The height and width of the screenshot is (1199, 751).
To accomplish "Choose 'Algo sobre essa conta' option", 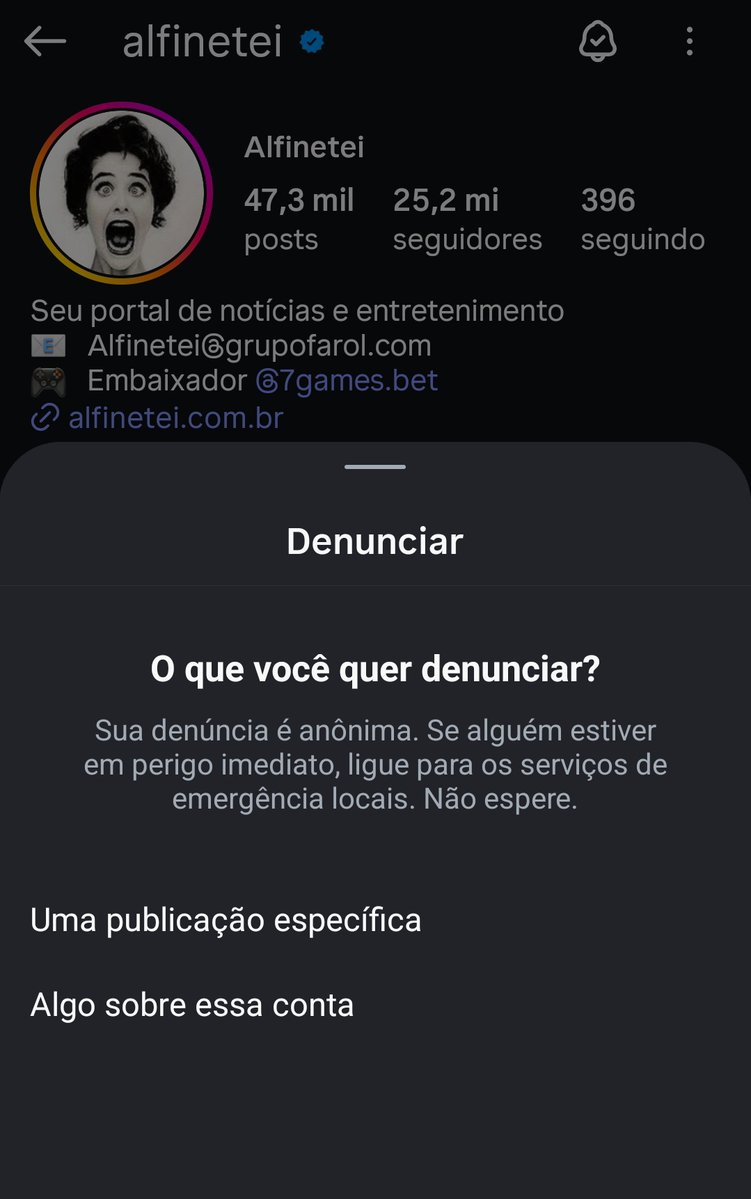I will (192, 1004).
